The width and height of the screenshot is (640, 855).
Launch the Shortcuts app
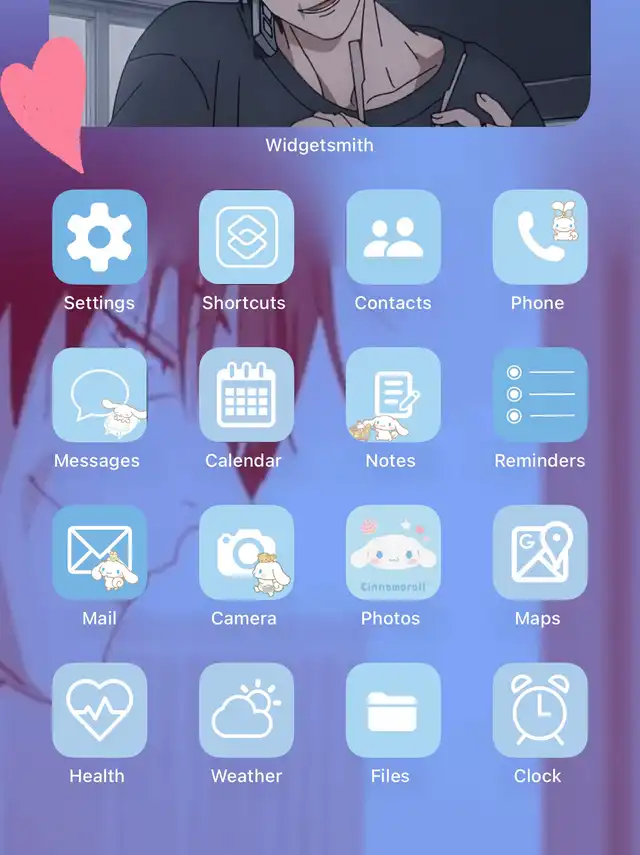[246, 237]
